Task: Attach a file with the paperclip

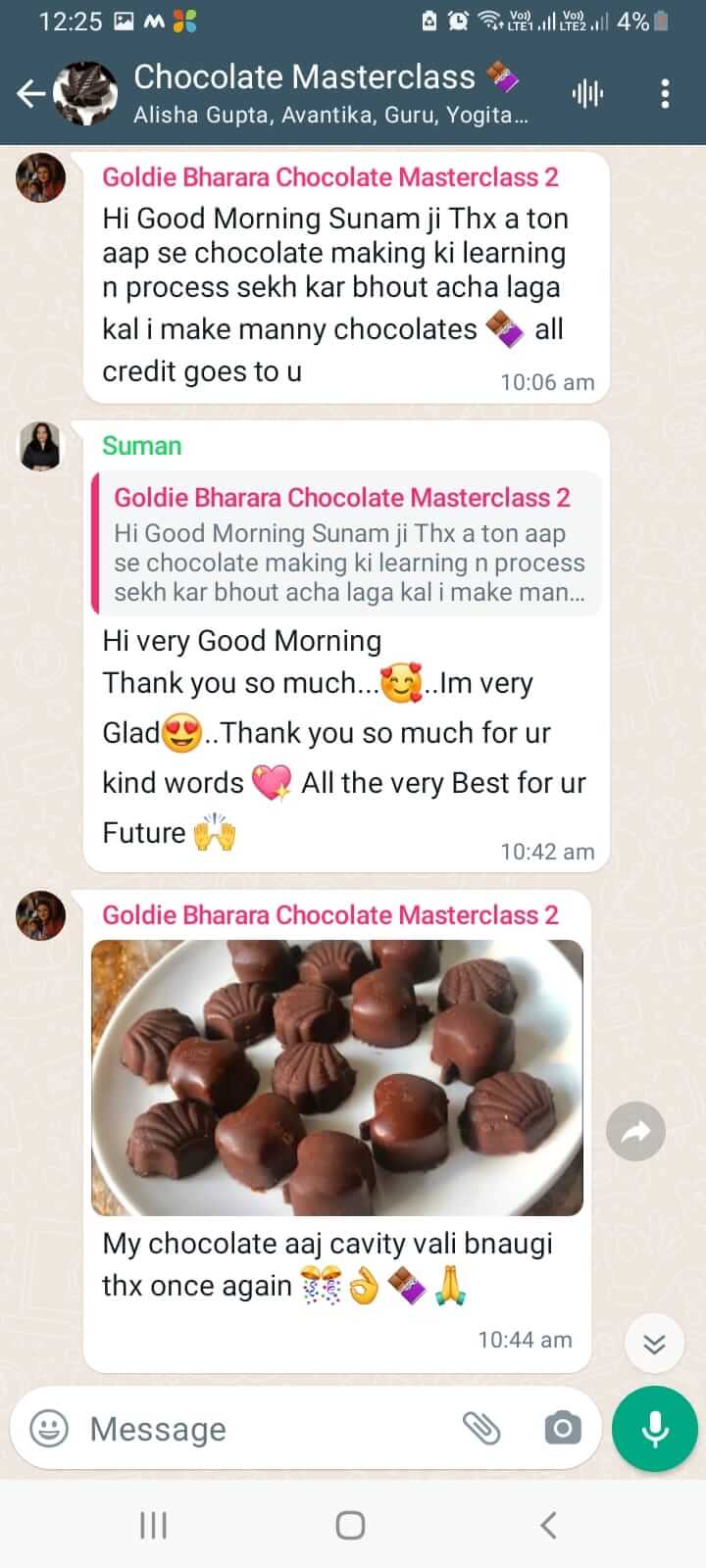Action: tap(481, 1428)
